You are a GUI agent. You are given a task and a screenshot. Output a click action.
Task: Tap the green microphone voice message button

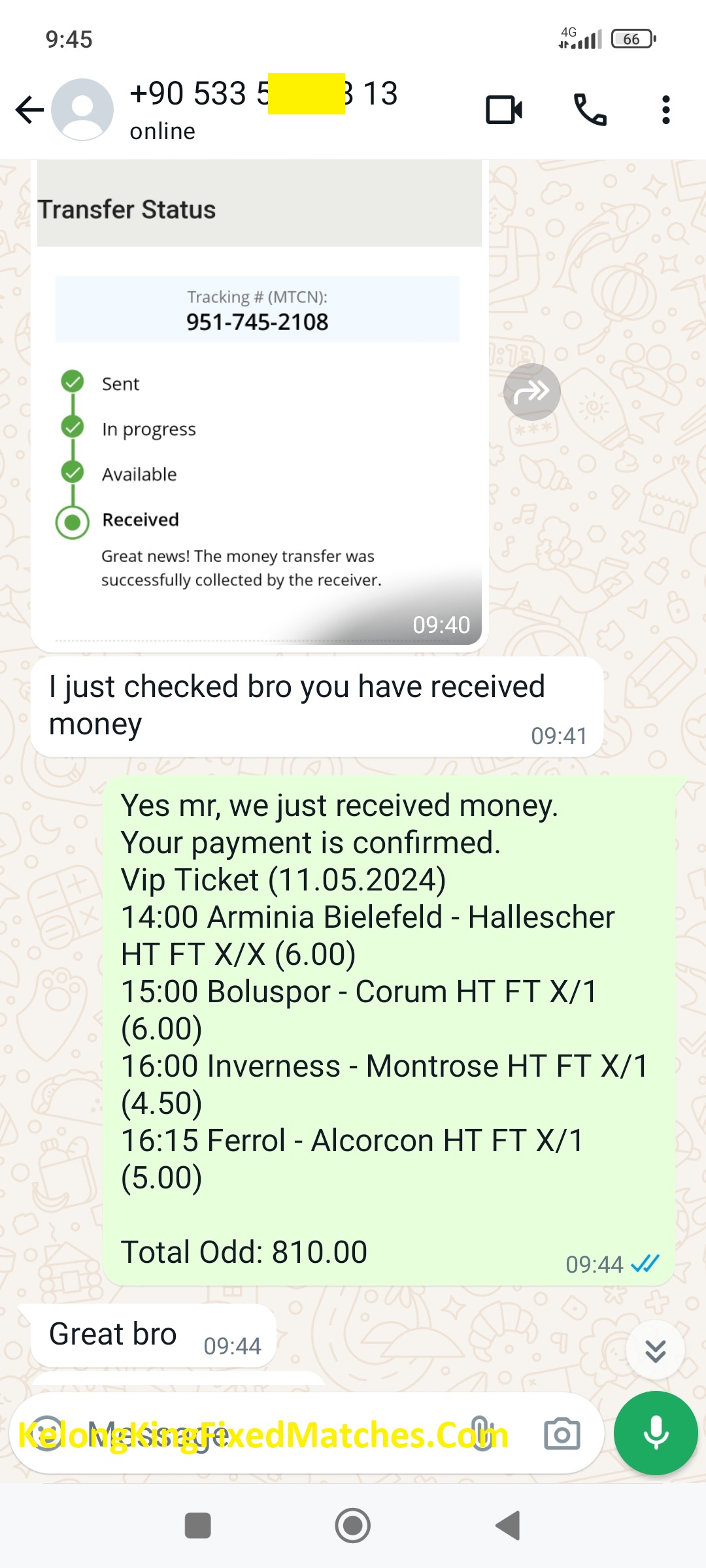click(656, 1433)
